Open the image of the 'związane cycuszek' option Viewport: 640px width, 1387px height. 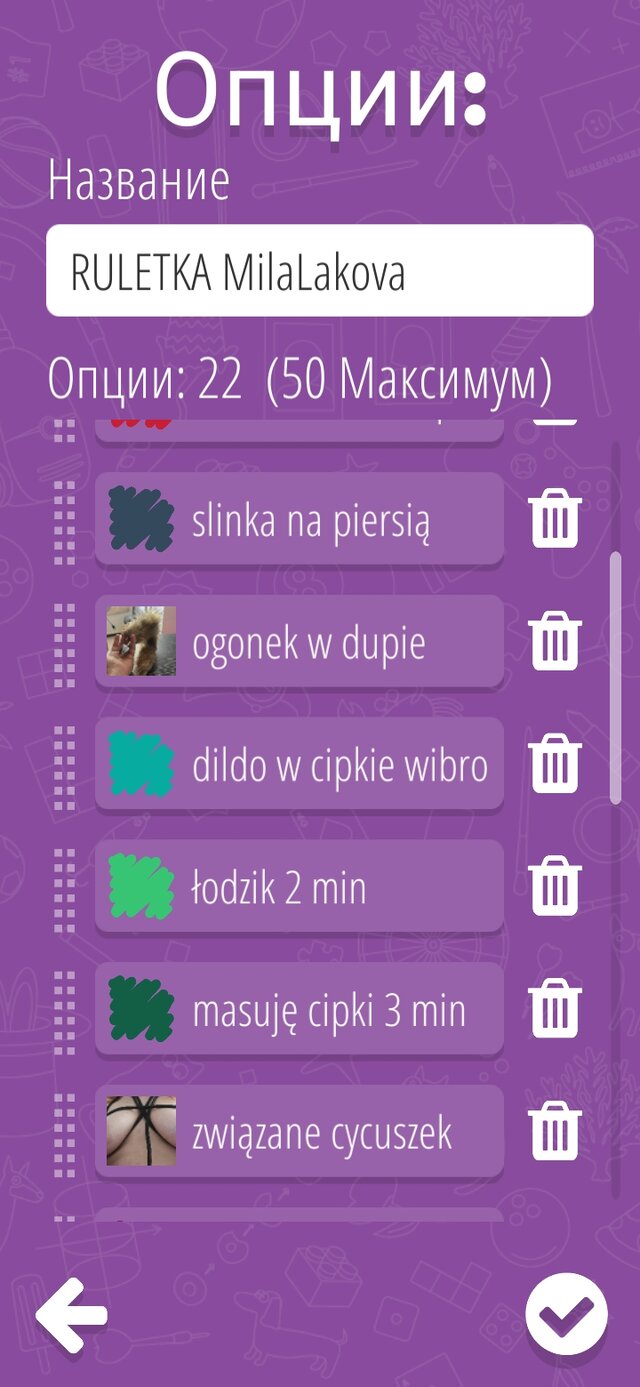141,1132
